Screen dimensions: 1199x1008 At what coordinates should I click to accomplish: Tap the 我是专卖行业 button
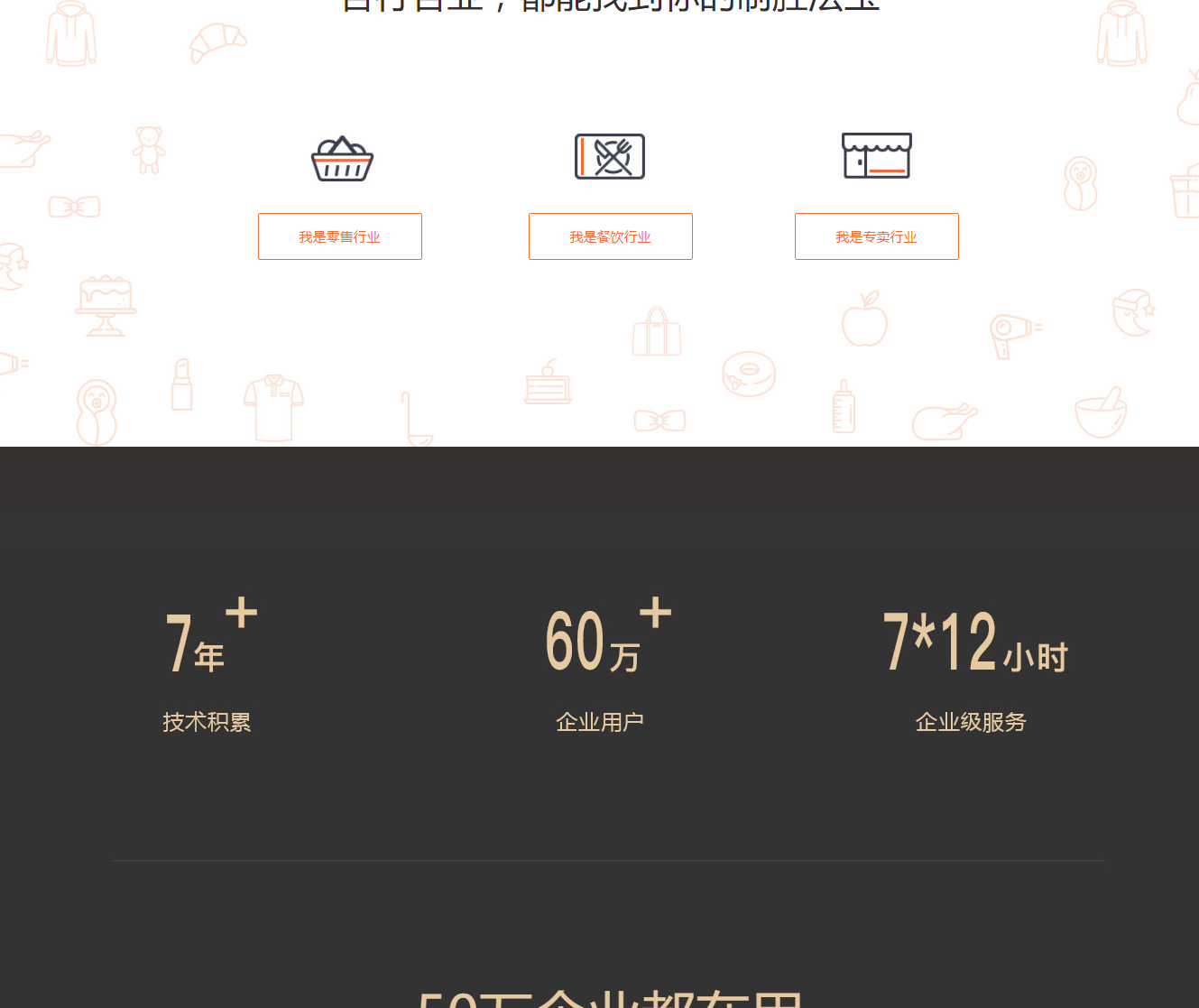(877, 236)
